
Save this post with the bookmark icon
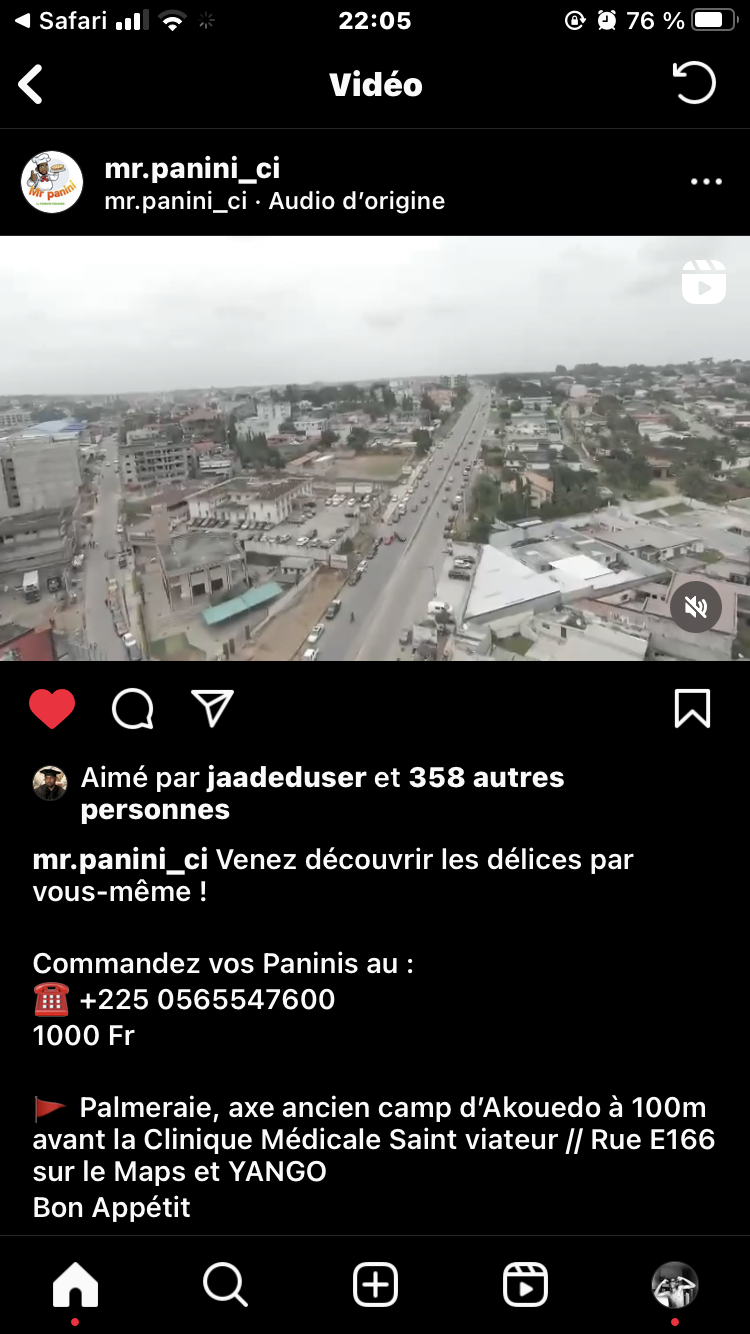pyautogui.click(x=692, y=708)
